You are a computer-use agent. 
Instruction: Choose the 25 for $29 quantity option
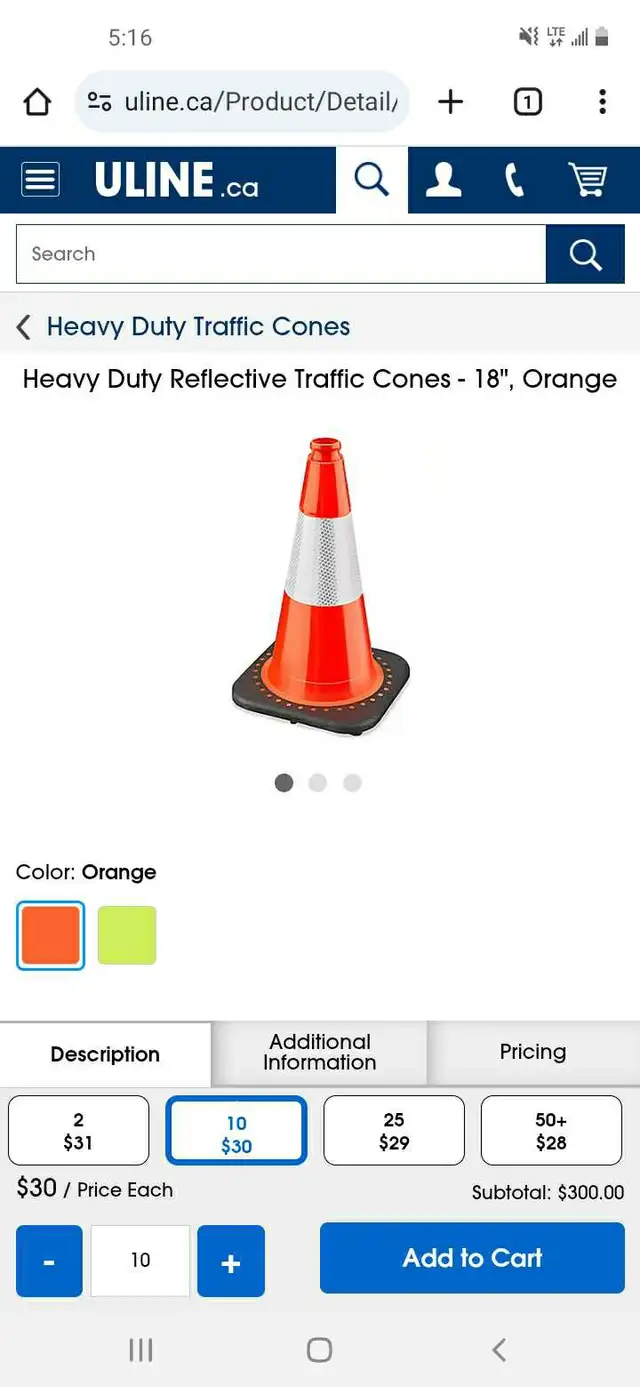394,1131
